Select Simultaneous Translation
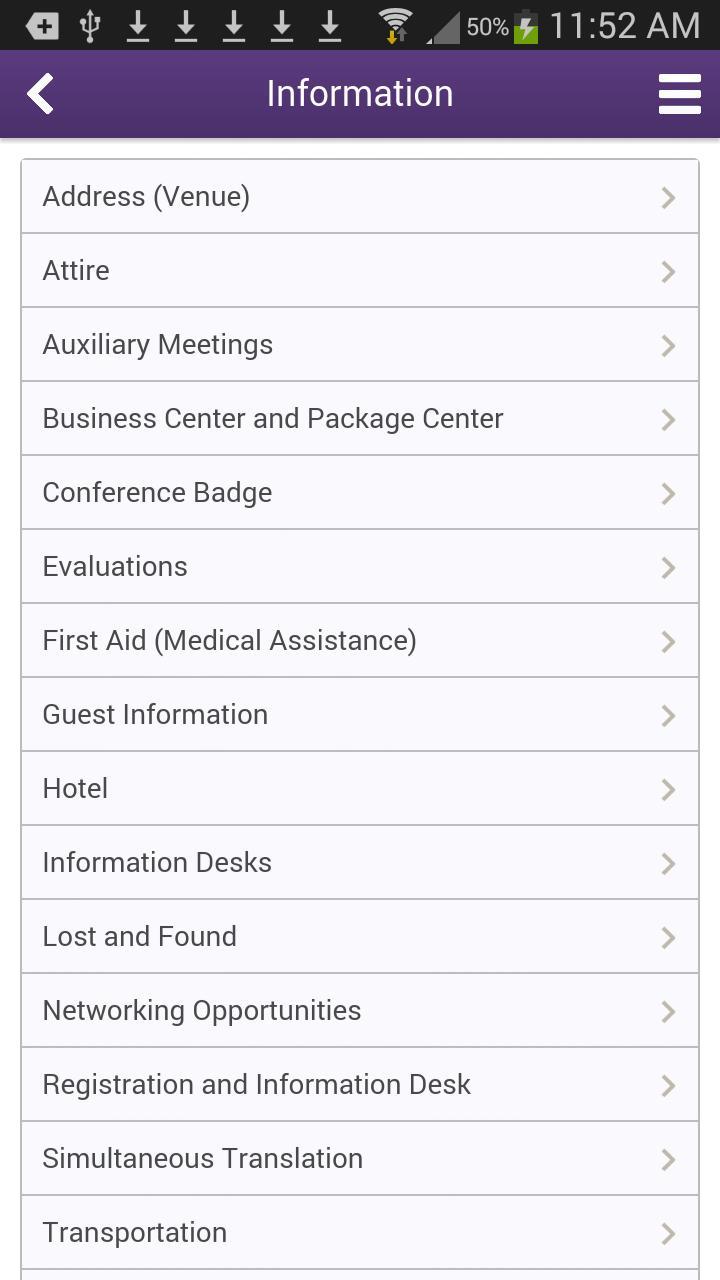Image resolution: width=720 pixels, height=1280 pixels. 360,1159
